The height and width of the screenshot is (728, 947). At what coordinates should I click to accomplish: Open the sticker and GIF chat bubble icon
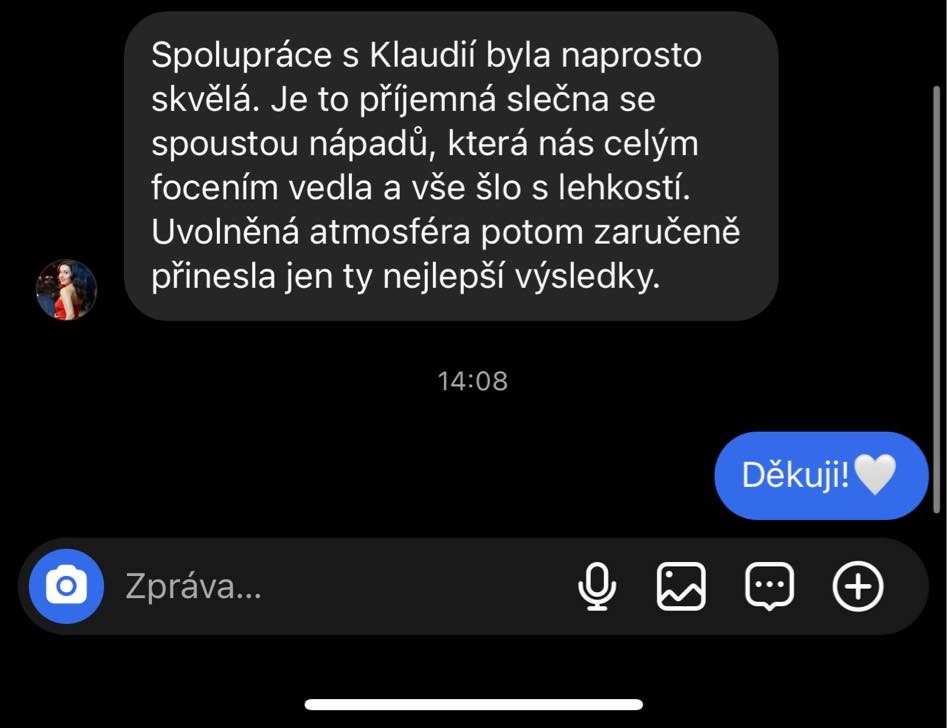pos(770,586)
